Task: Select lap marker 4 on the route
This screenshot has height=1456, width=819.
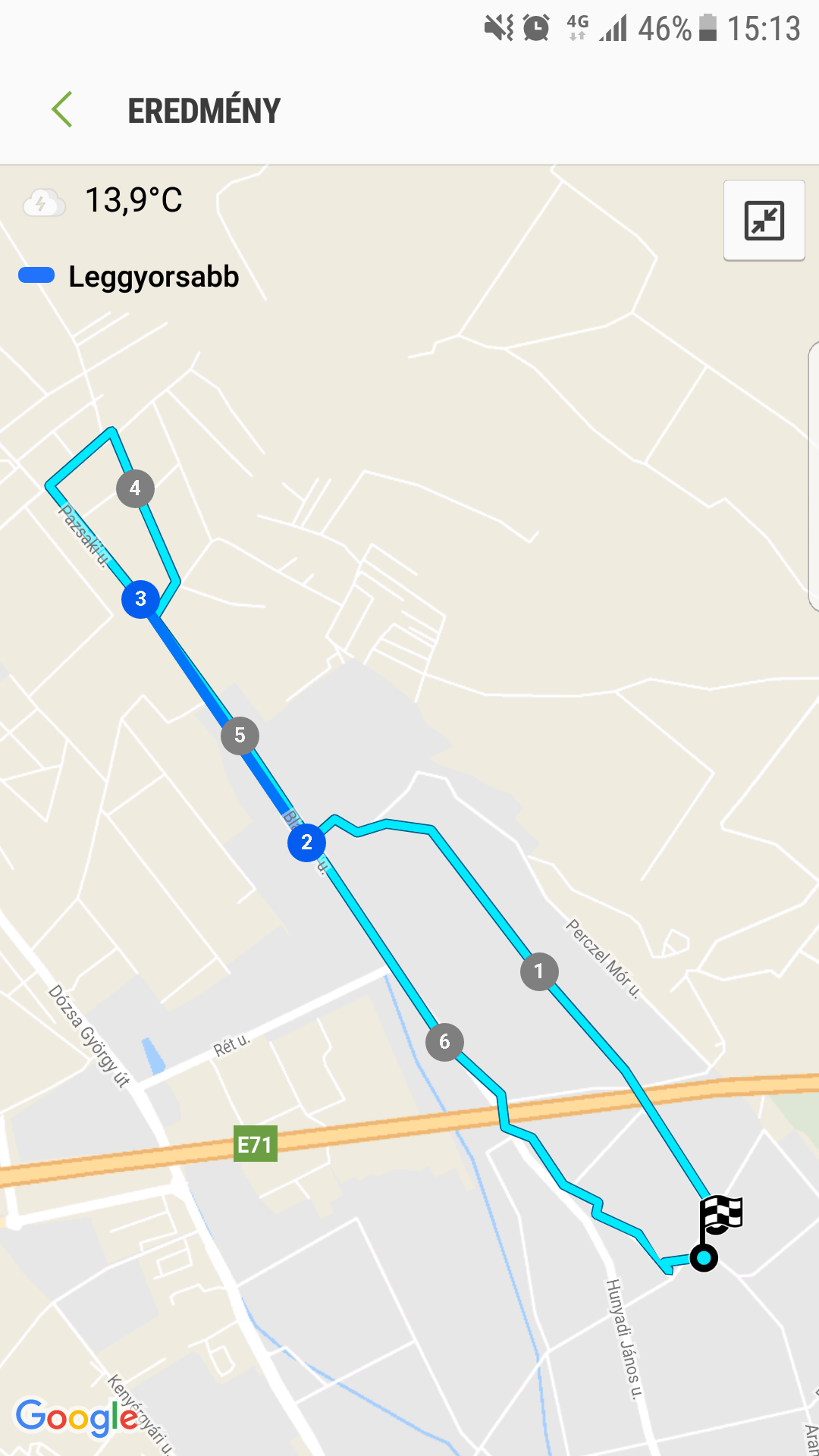Action: click(x=135, y=488)
